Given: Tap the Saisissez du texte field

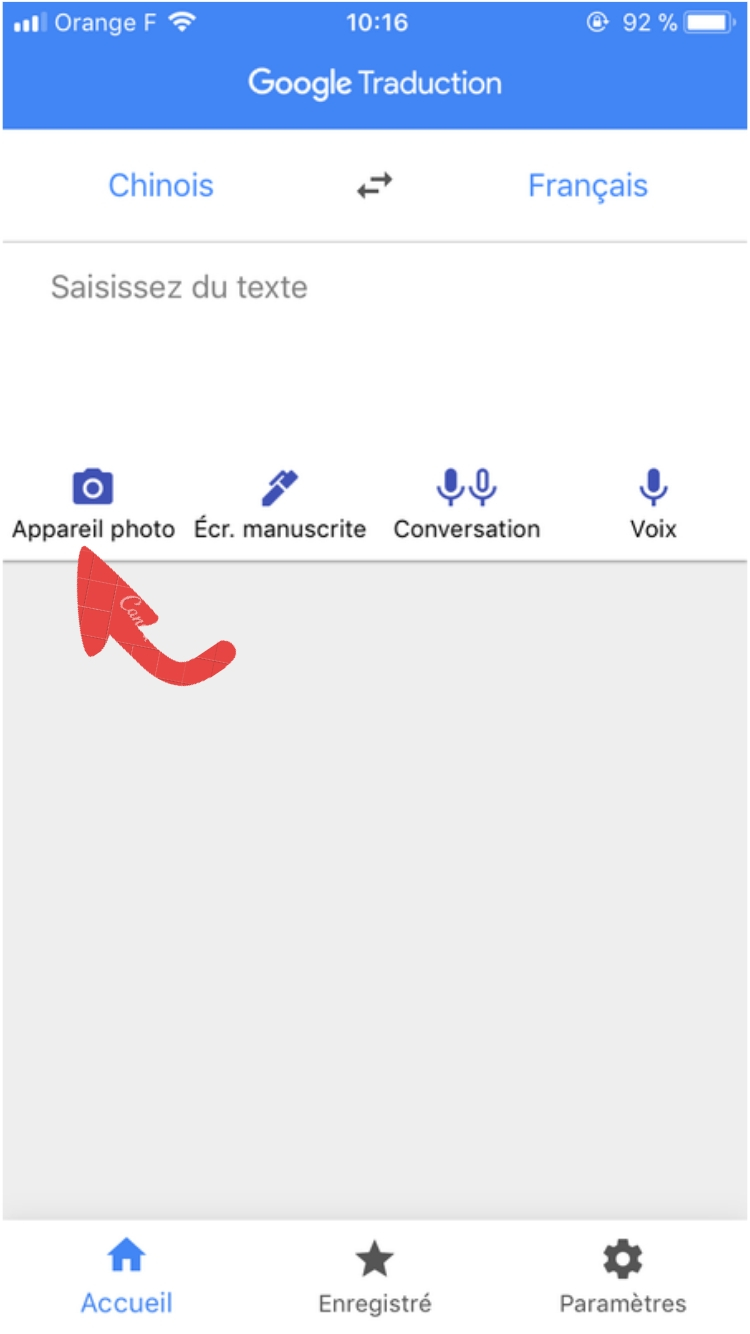Looking at the screenshot, I should click(375, 340).
